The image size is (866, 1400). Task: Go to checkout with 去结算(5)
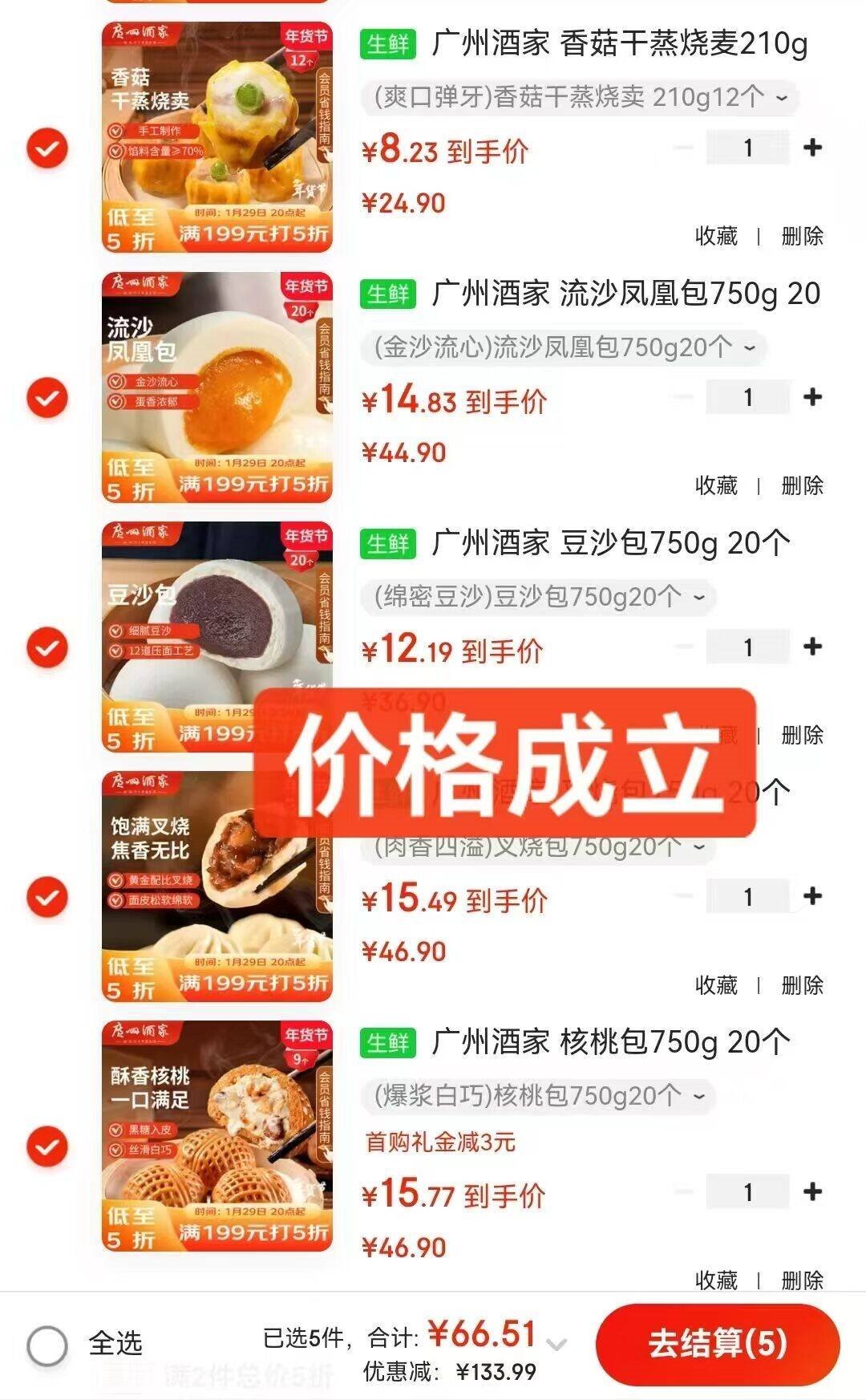click(717, 1344)
